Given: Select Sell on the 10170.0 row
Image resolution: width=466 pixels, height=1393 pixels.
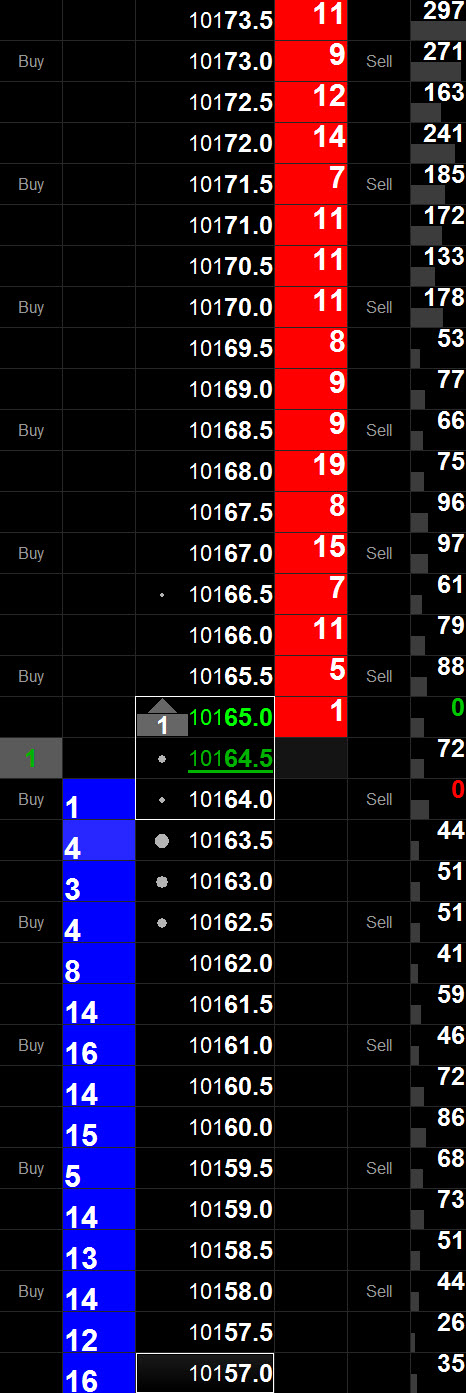Looking at the screenshot, I should 379,307.
